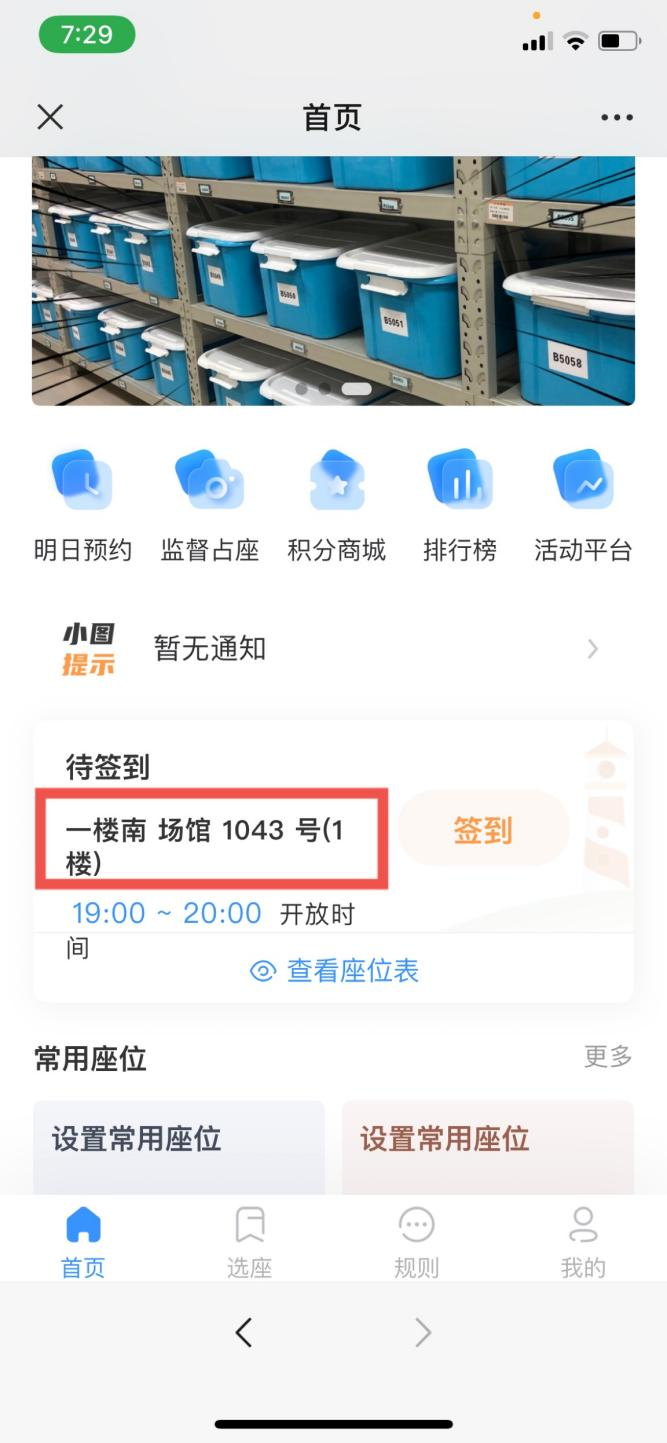
Task: Go to 积分商城 points mall
Action: [x=336, y=506]
